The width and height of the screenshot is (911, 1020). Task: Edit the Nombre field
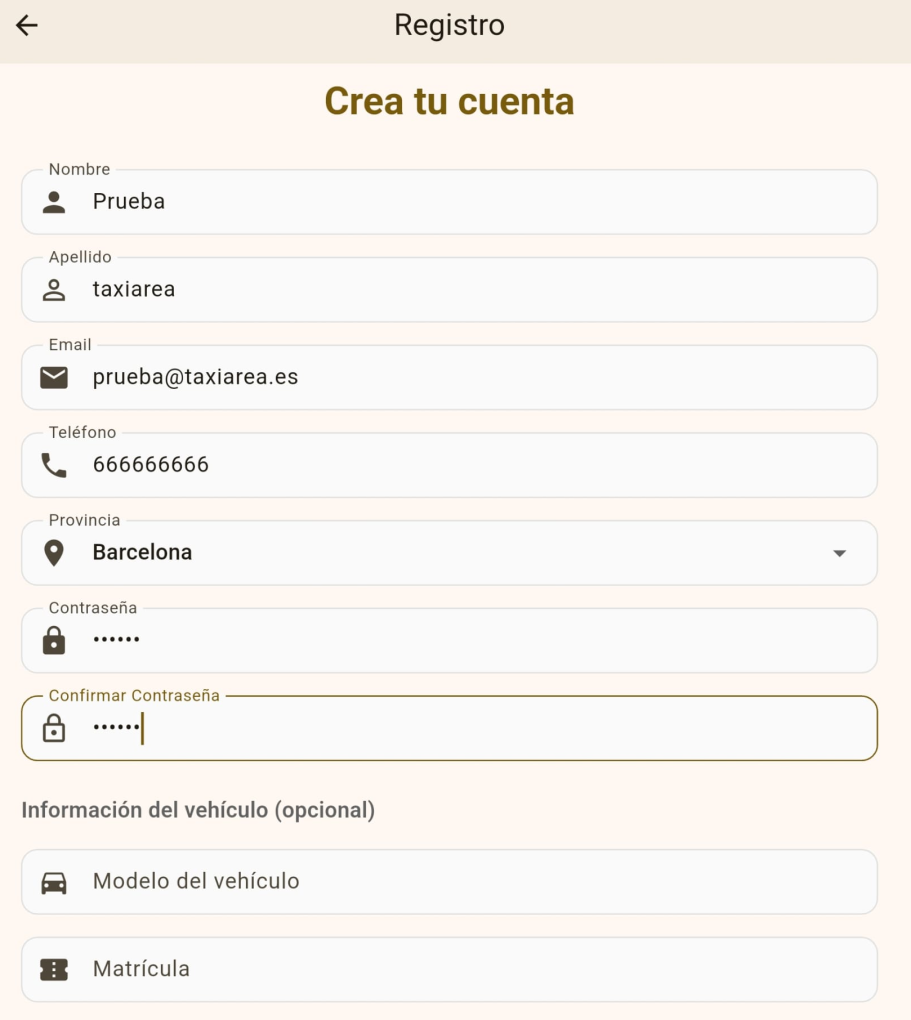coord(450,202)
